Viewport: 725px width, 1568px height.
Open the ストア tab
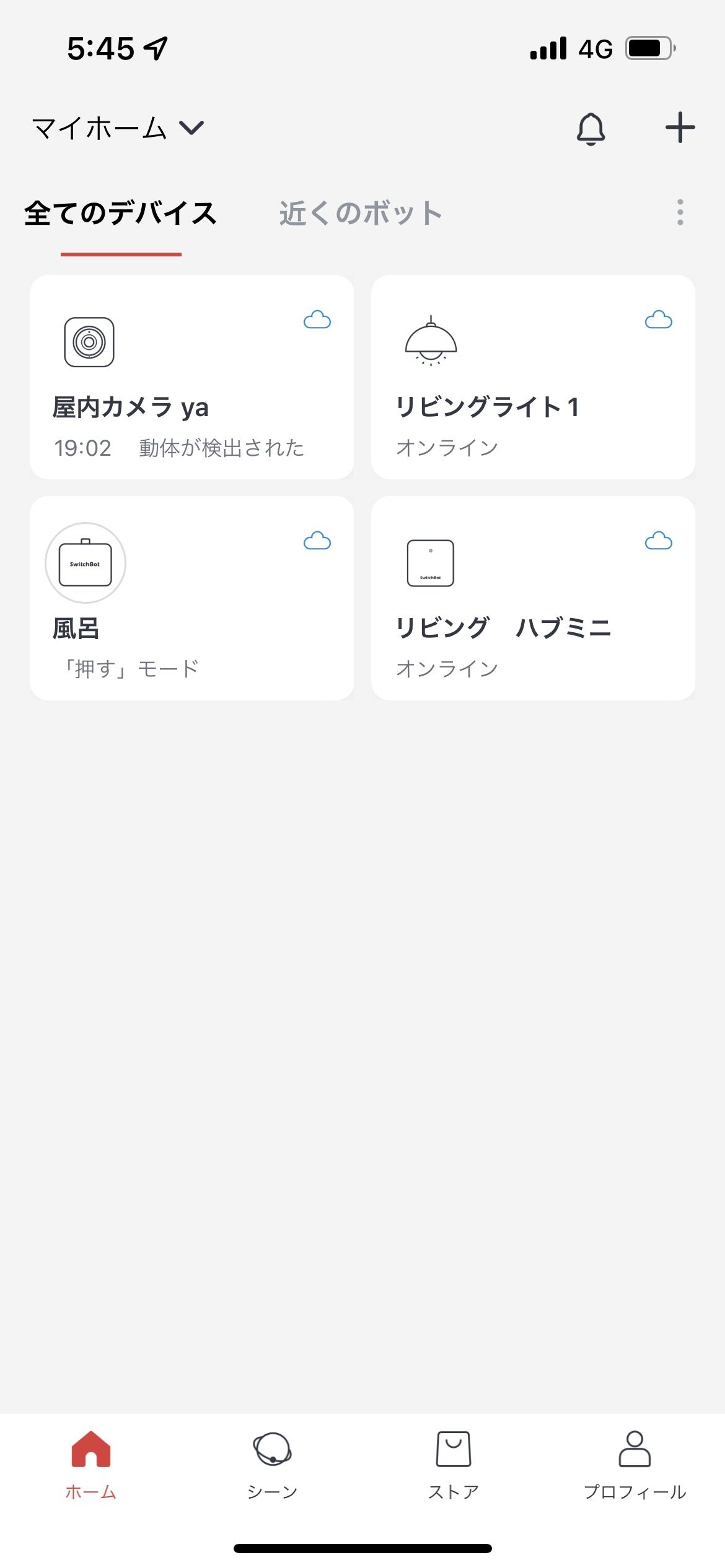(453, 1465)
